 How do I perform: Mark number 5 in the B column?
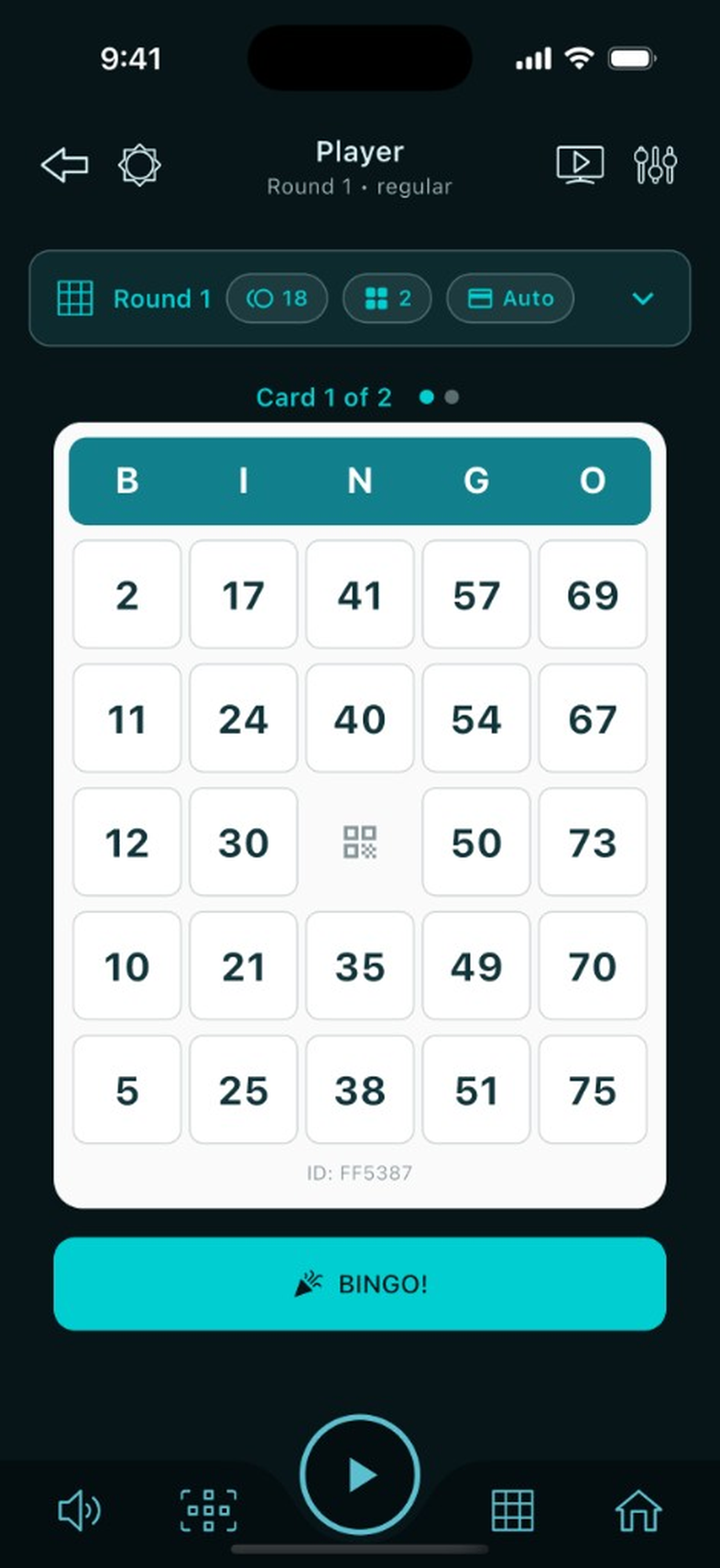click(x=126, y=1090)
